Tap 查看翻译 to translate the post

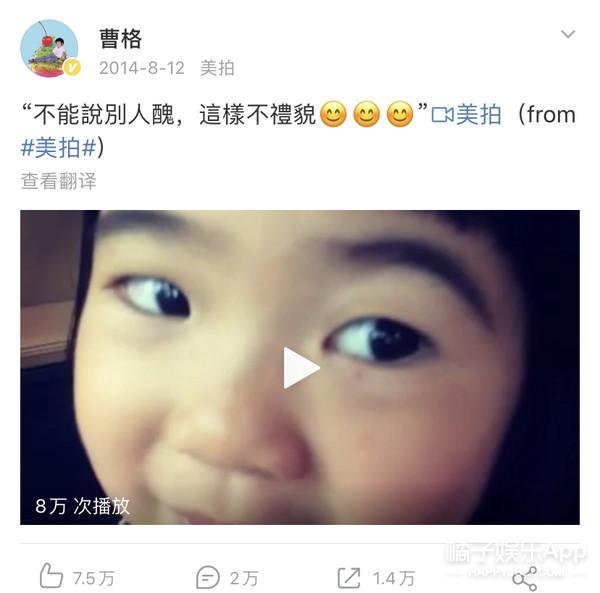coord(59,181)
